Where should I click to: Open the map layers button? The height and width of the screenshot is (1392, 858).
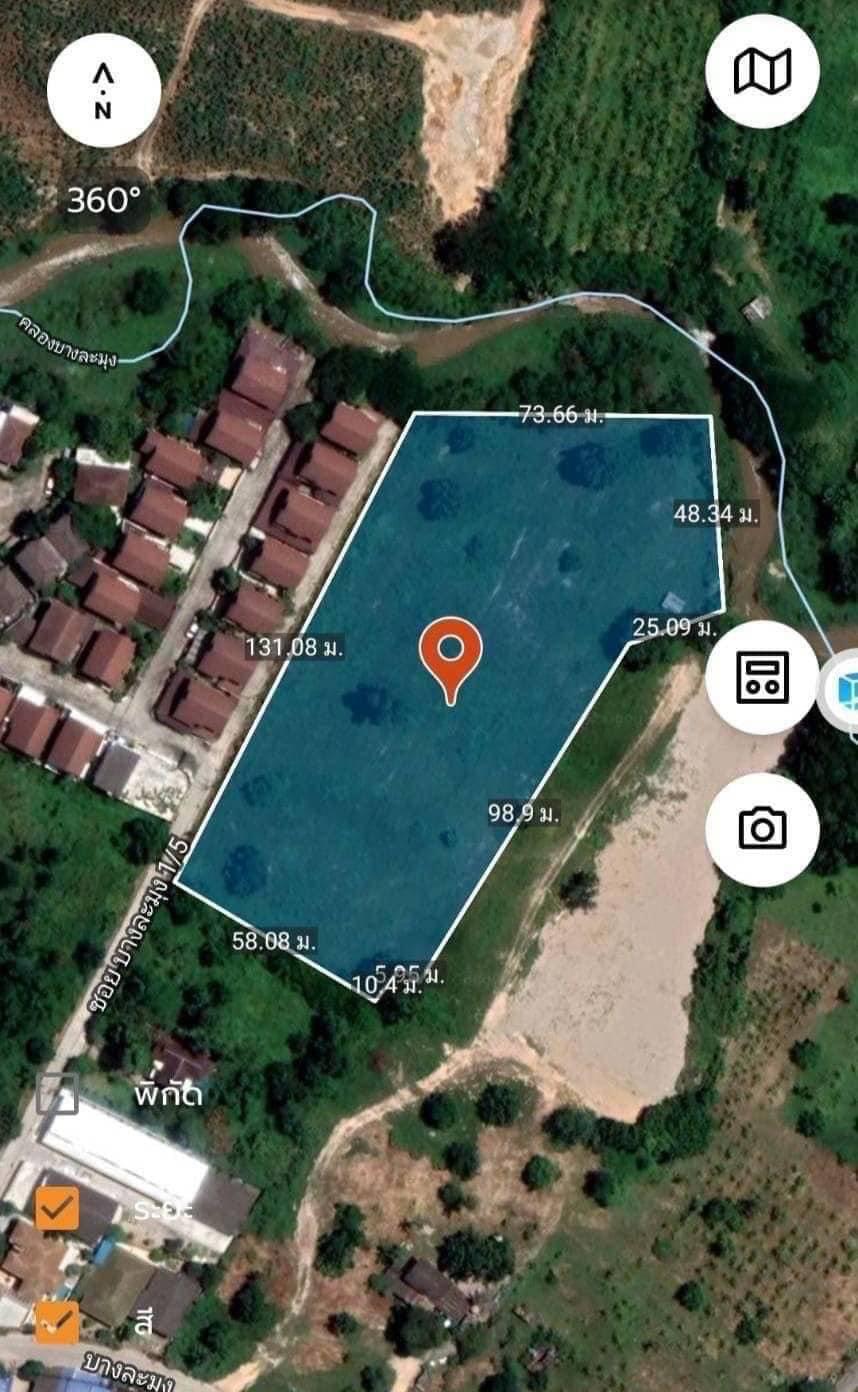[x=762, y=71]
